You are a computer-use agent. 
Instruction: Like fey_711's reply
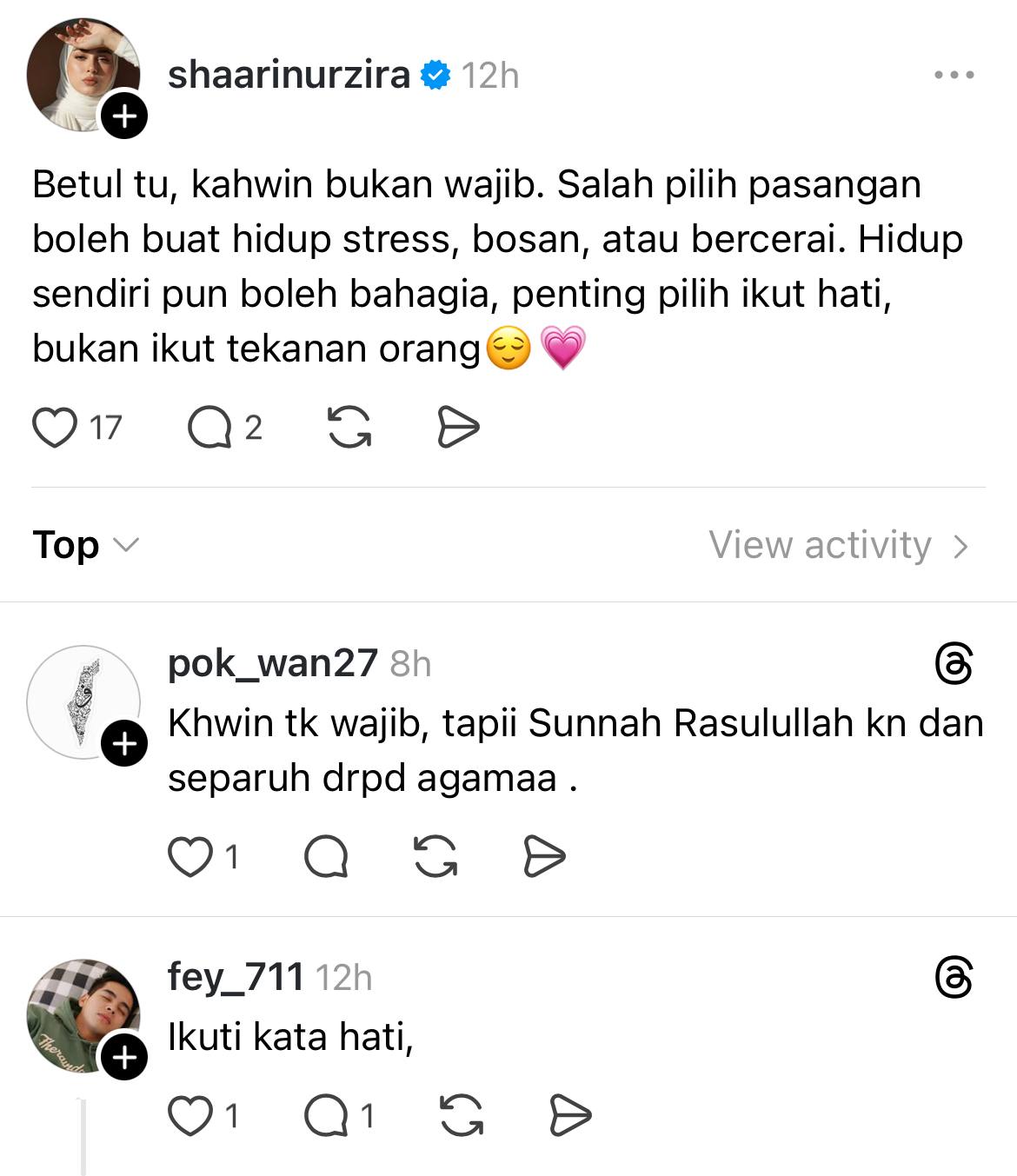[190, 1116]
